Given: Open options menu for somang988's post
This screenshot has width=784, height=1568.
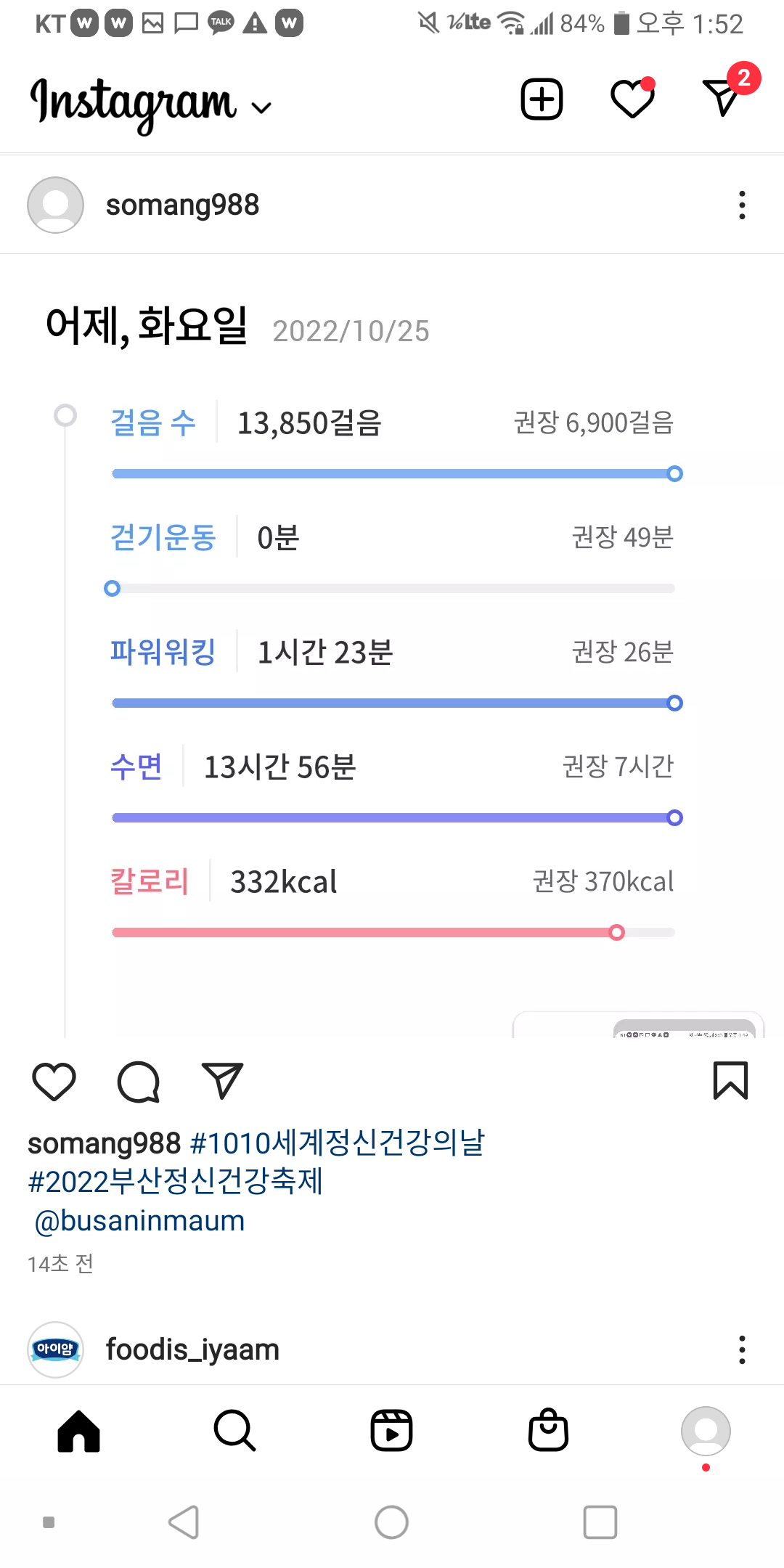Looking at the screenshot, I should click(x=741, y=205).
